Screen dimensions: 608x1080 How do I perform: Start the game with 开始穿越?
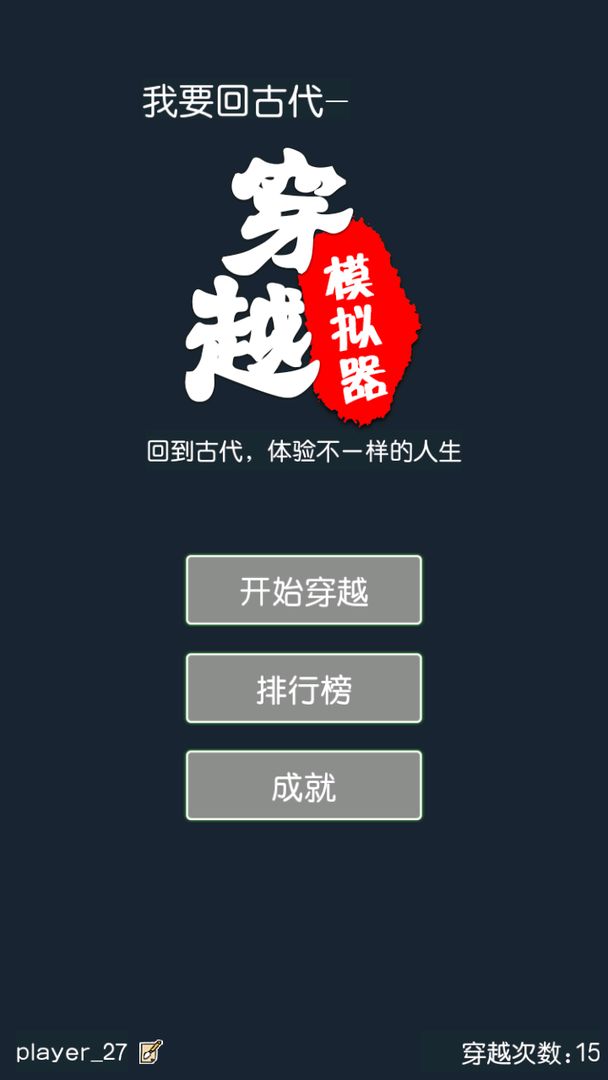(x=303, y=590)
